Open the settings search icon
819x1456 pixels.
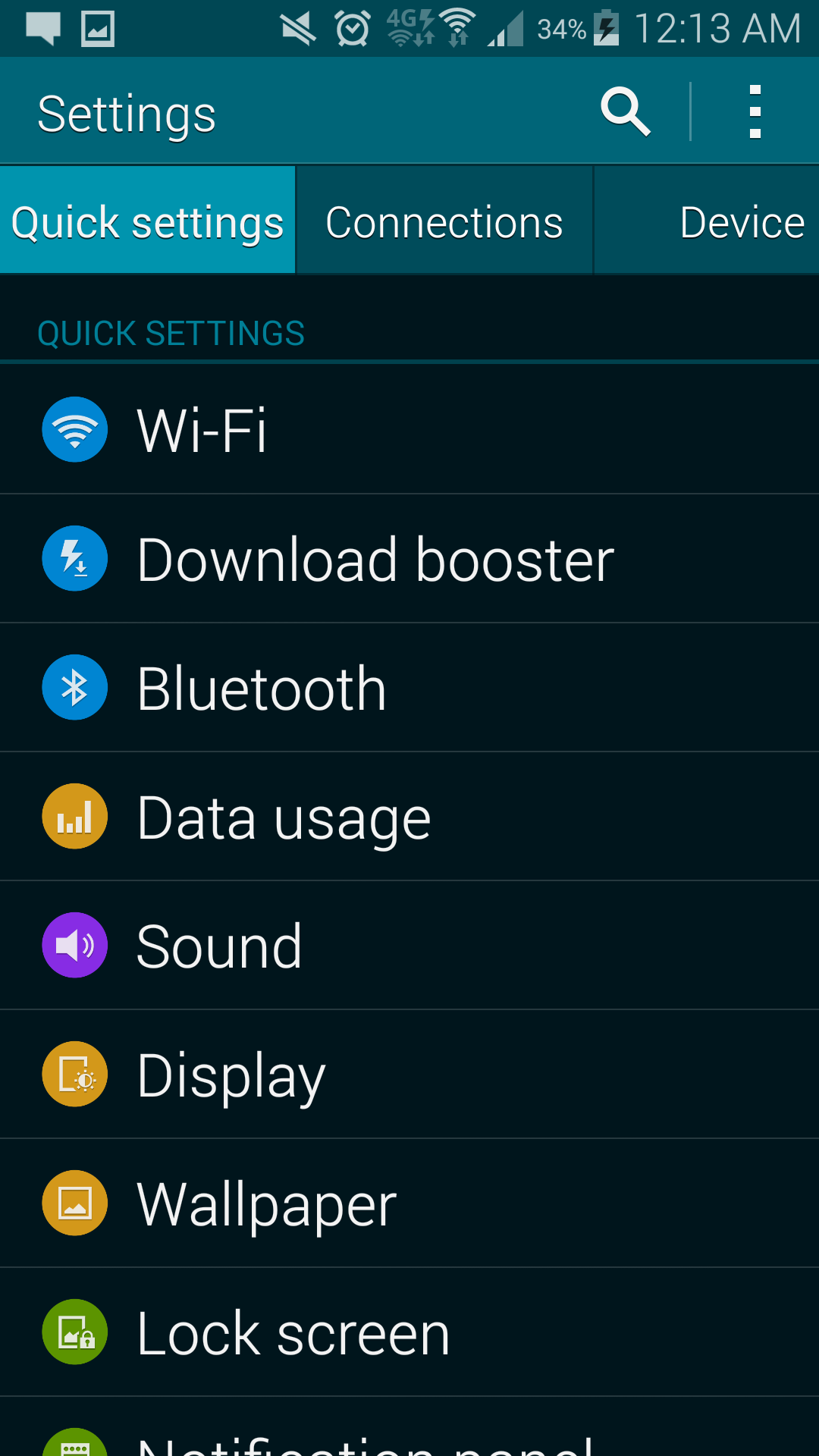pyautogui.click(x=626, y=112)
